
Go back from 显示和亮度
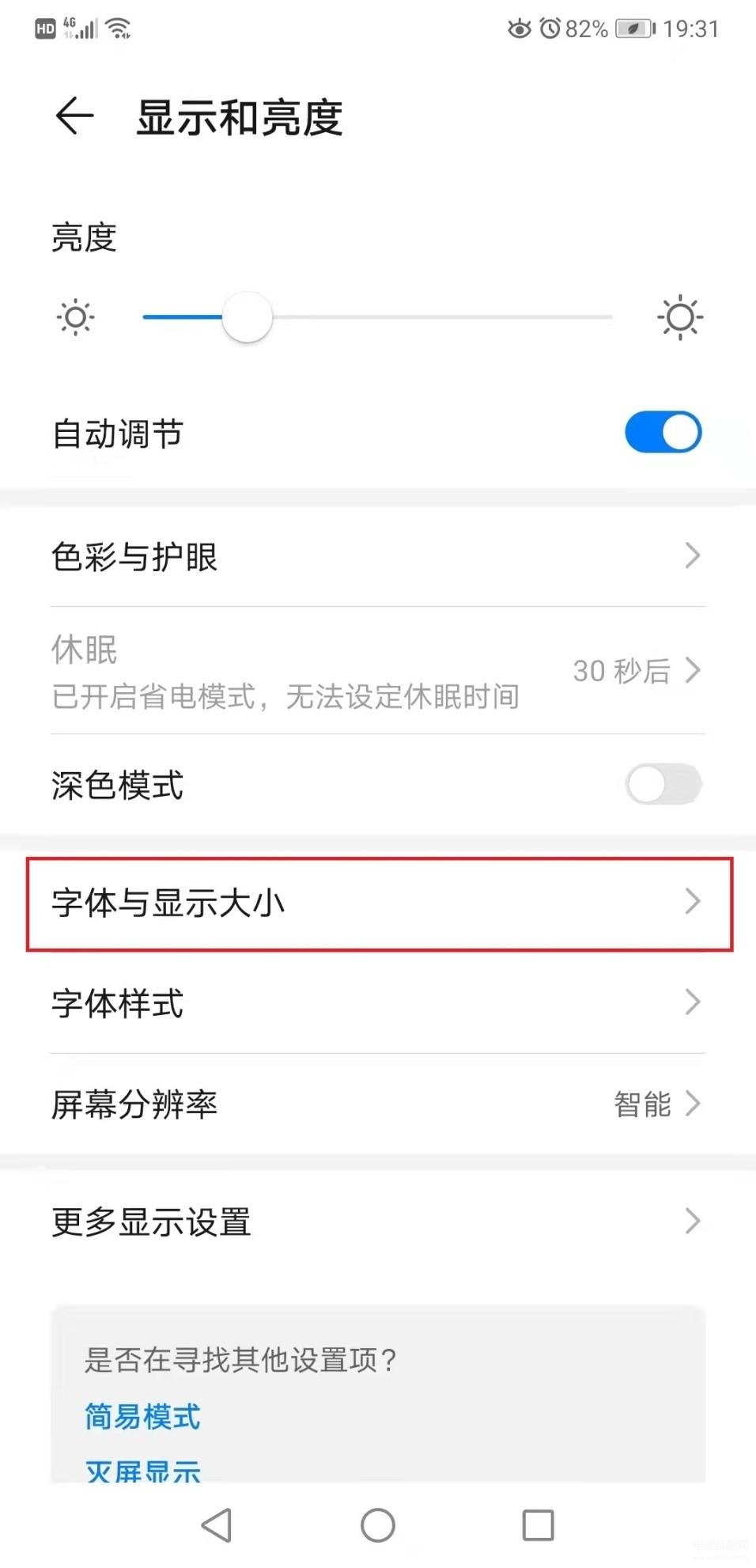tap(75, 117)
